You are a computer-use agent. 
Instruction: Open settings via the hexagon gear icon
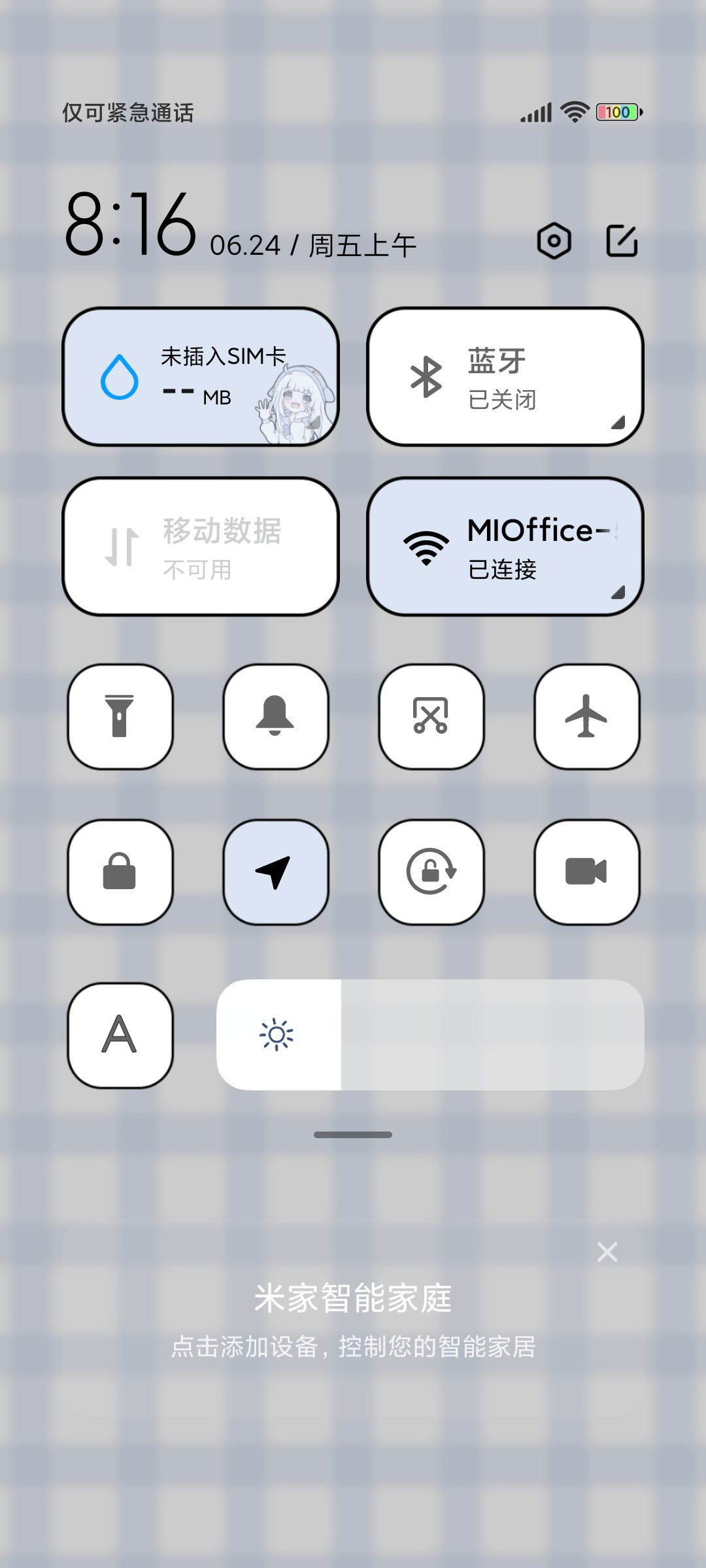[554, 240]
